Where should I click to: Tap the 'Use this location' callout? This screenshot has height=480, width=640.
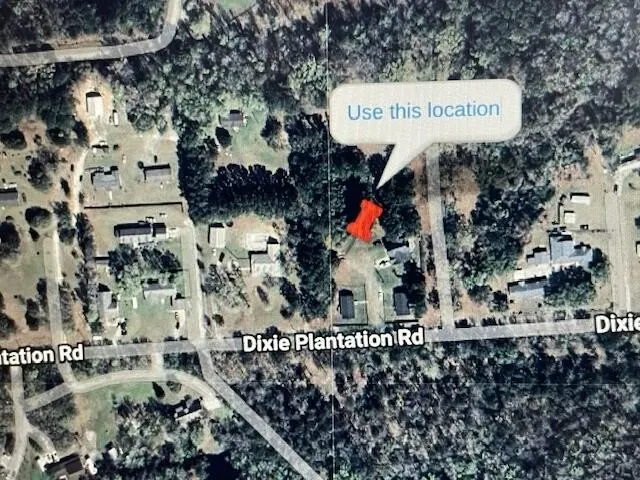(424, 111)
